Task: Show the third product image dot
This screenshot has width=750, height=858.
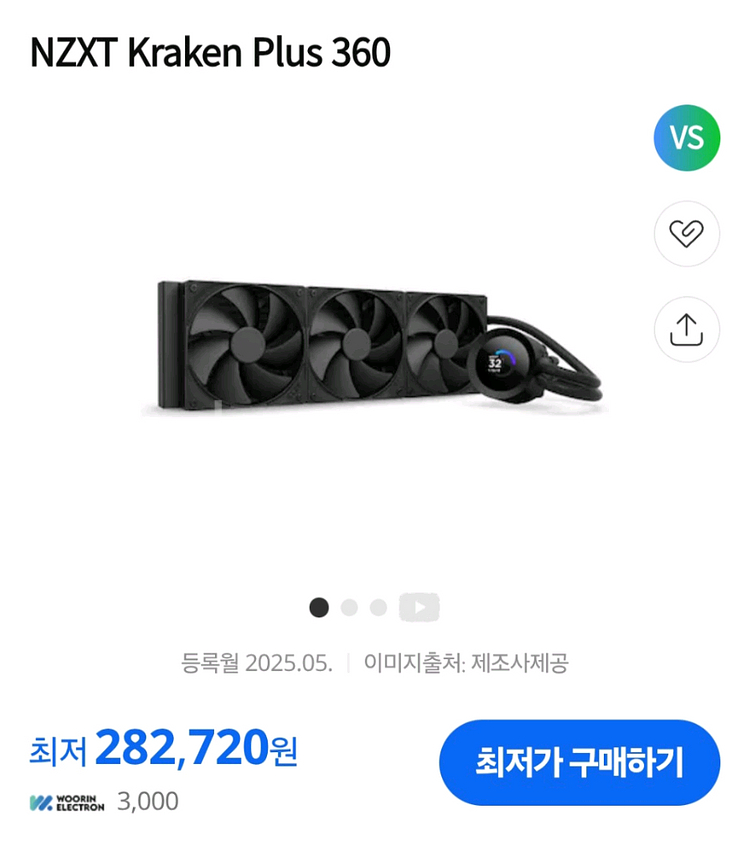Action: 378,607
